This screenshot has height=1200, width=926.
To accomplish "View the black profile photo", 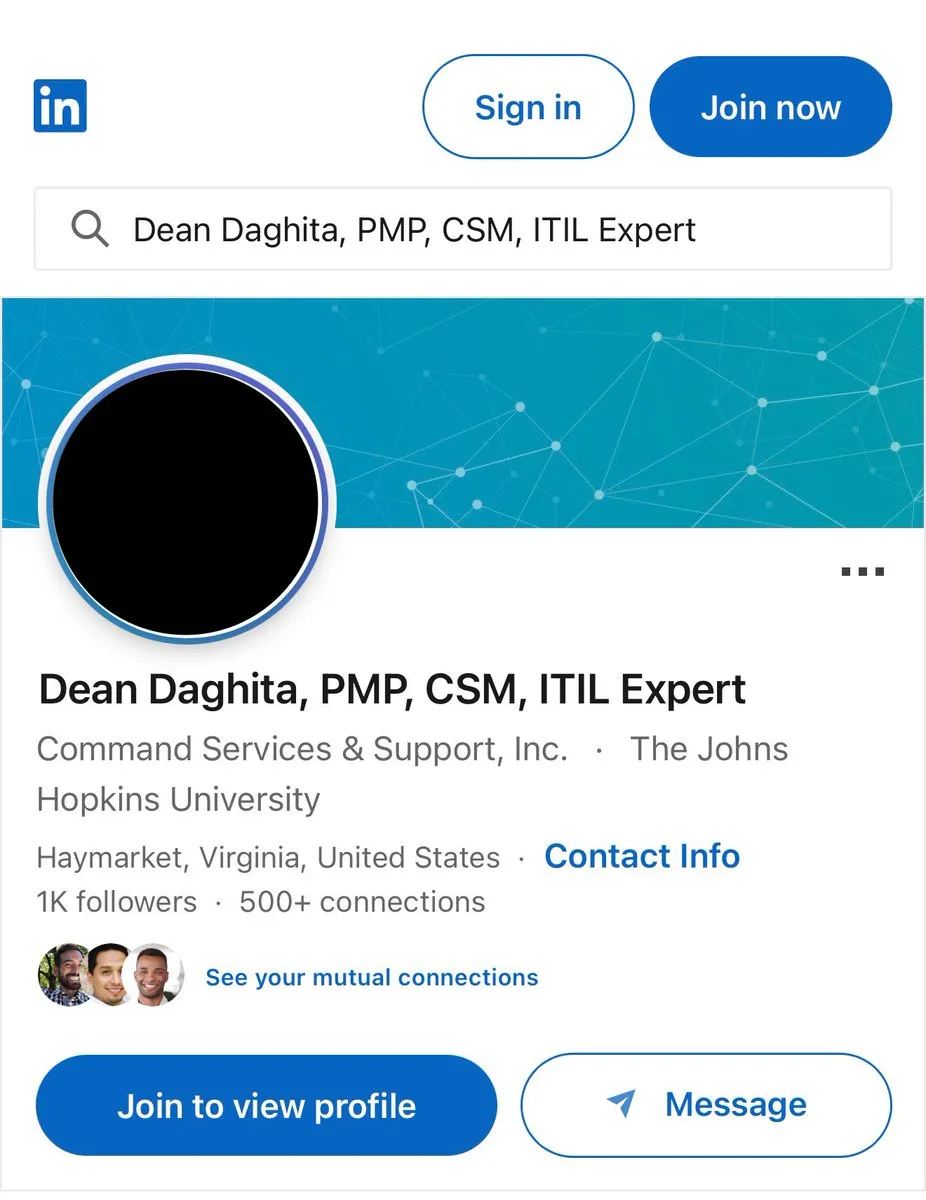I will tap(187, 502).
